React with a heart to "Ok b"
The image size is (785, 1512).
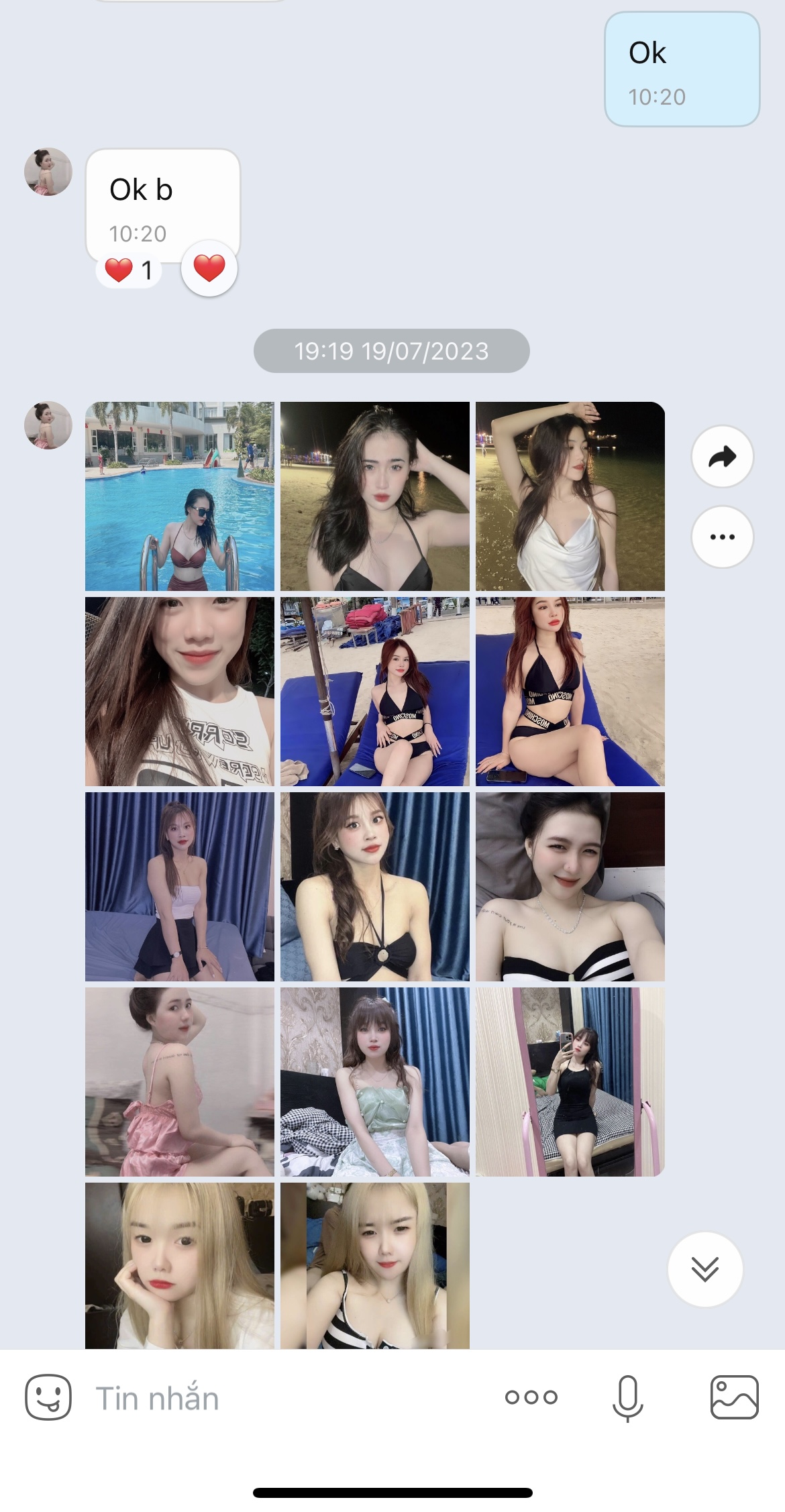(209, 268)
